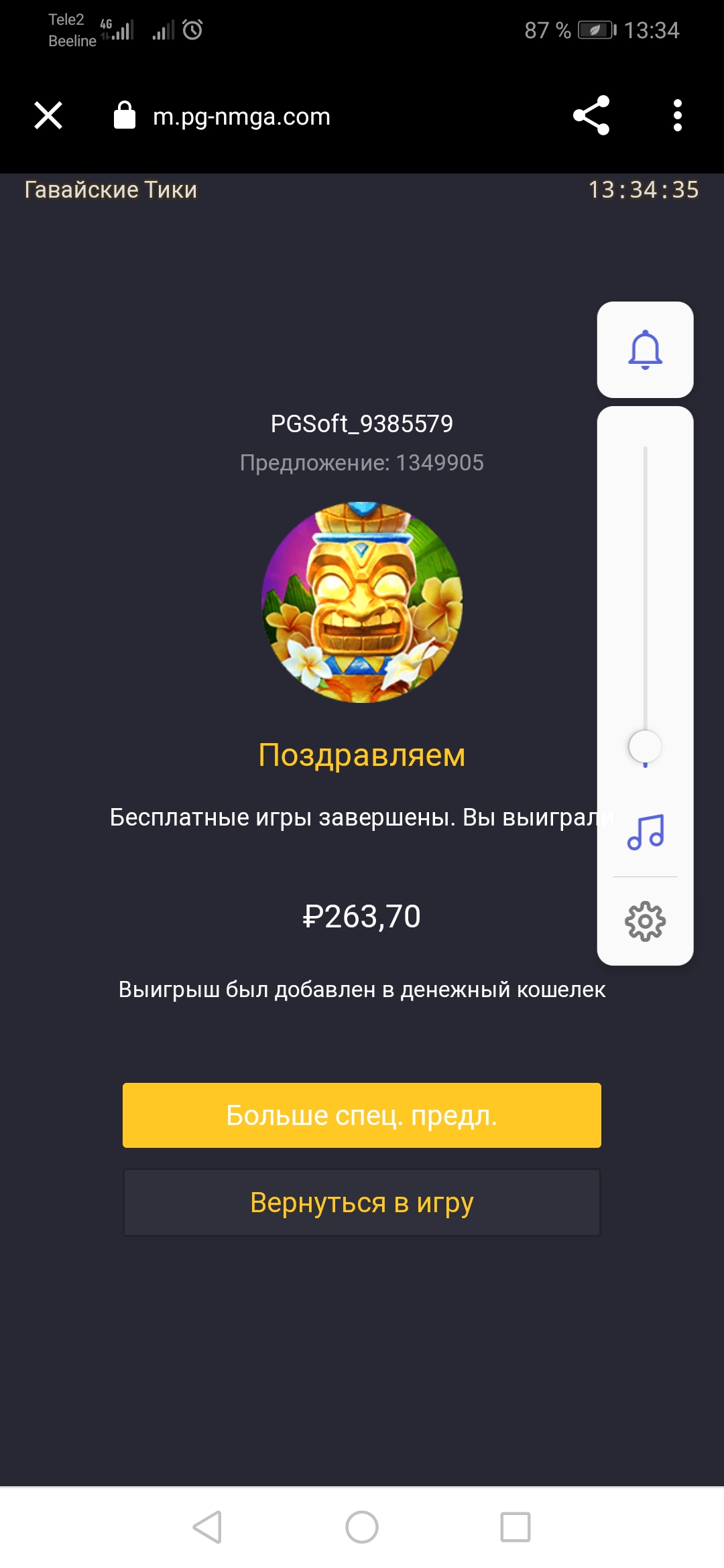Open the browser overflow menu
724x1568 pixels.
tap(678, 115)
